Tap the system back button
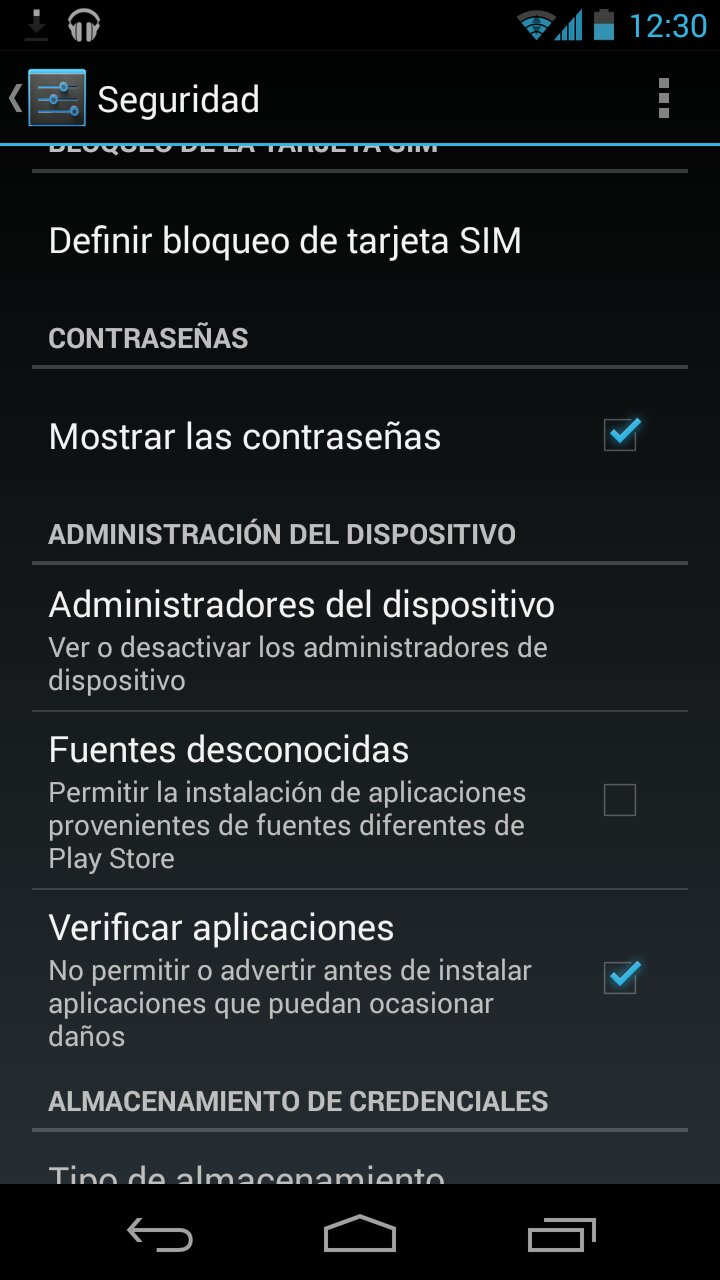720x1280 pixels. coord(160,1235)
